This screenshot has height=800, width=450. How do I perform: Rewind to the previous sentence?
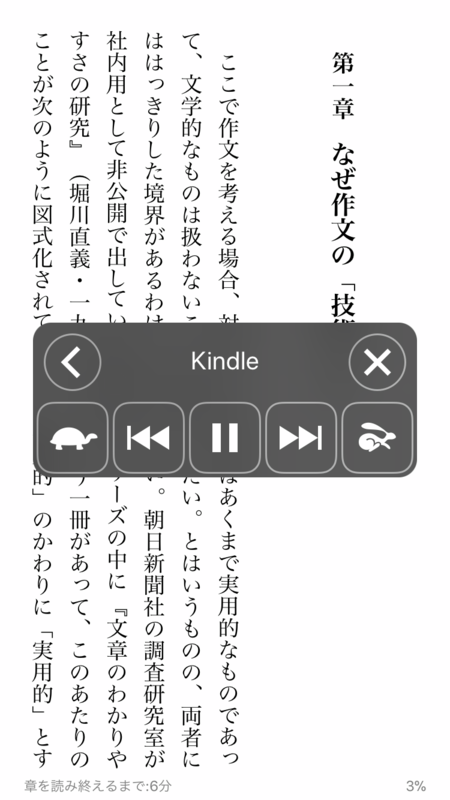pos(148,438)
